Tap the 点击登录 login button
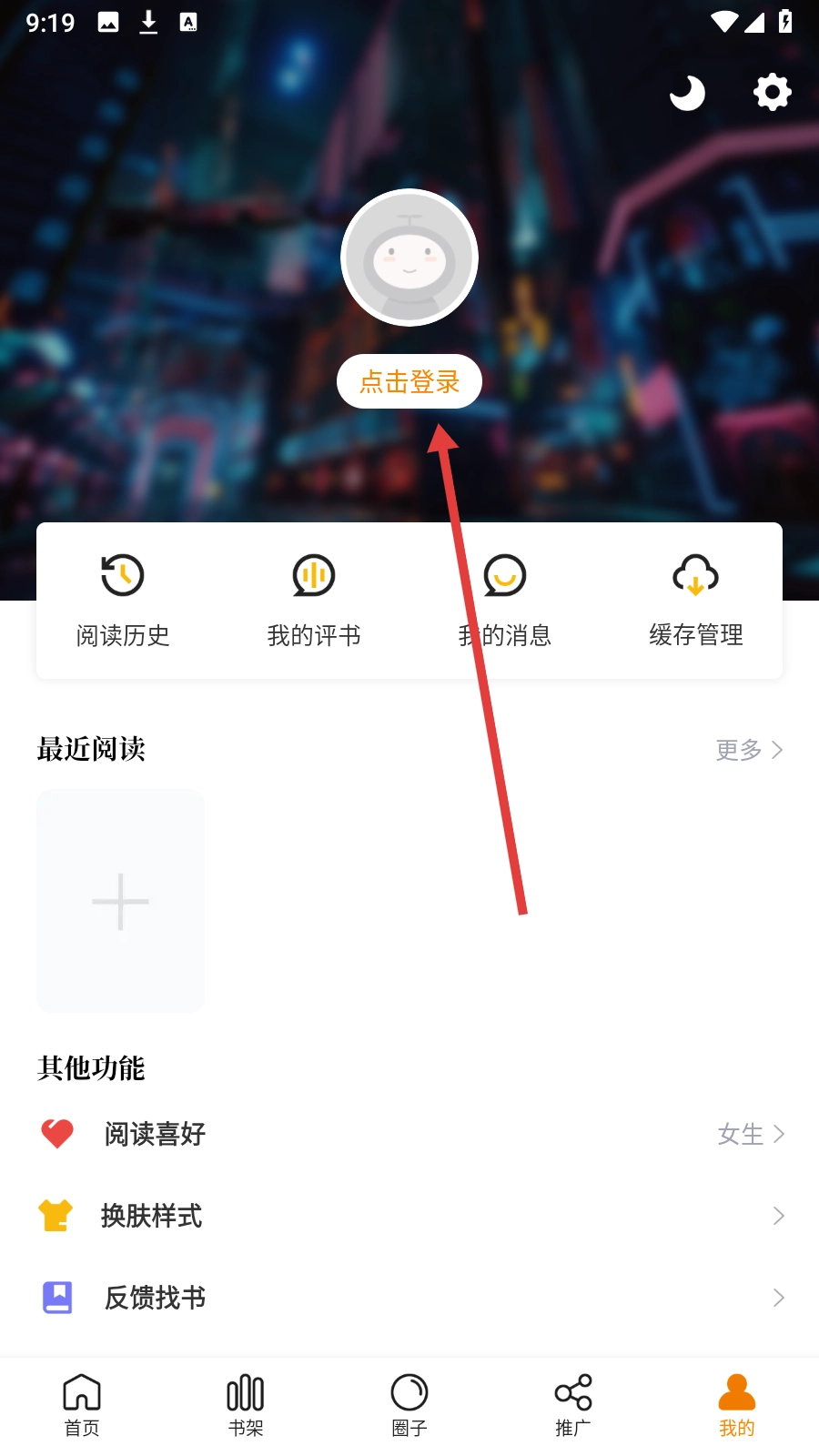Image resolution: width=819 pixels, height=1456 pixels. 409,381
